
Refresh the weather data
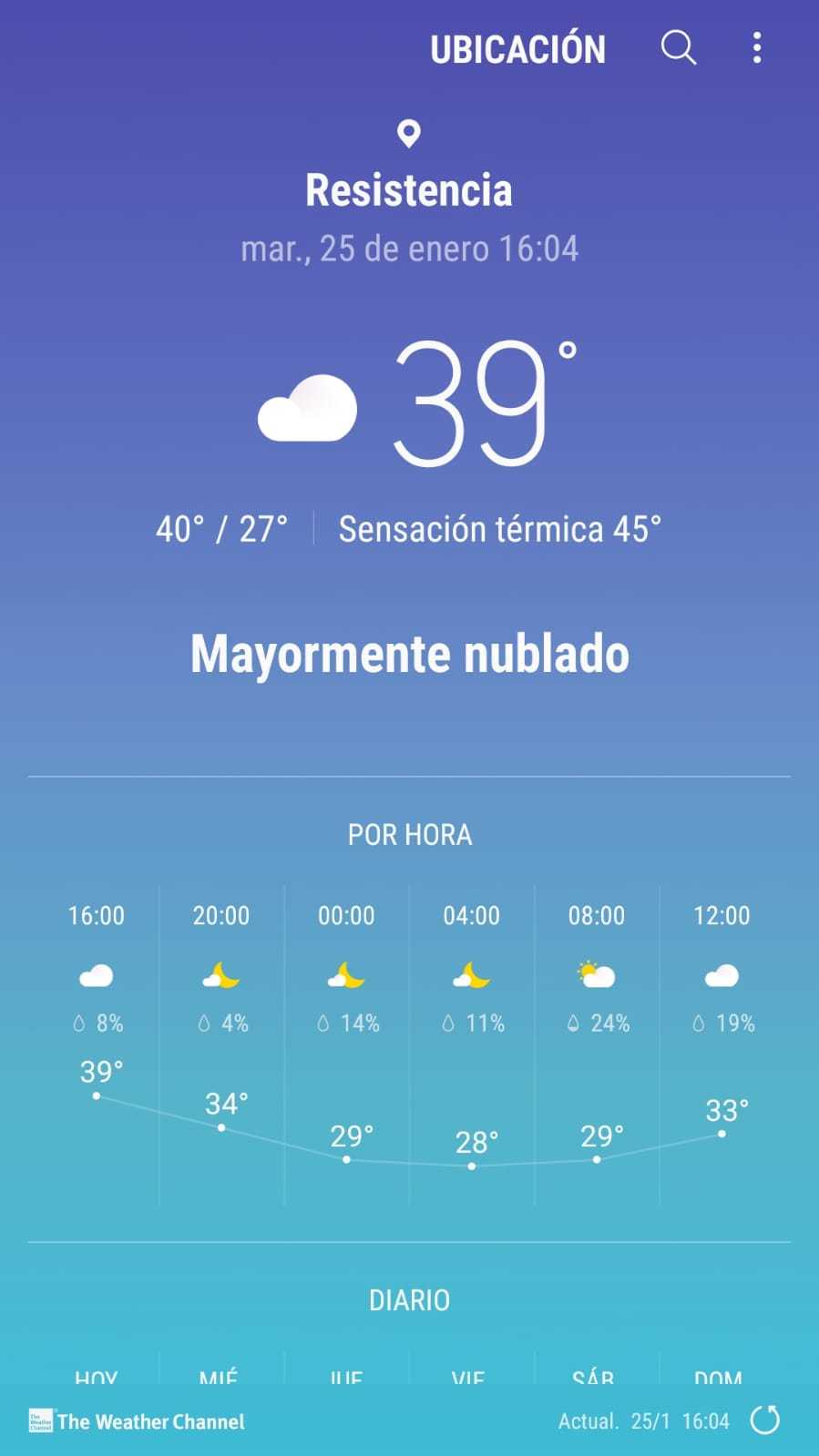765,1420
